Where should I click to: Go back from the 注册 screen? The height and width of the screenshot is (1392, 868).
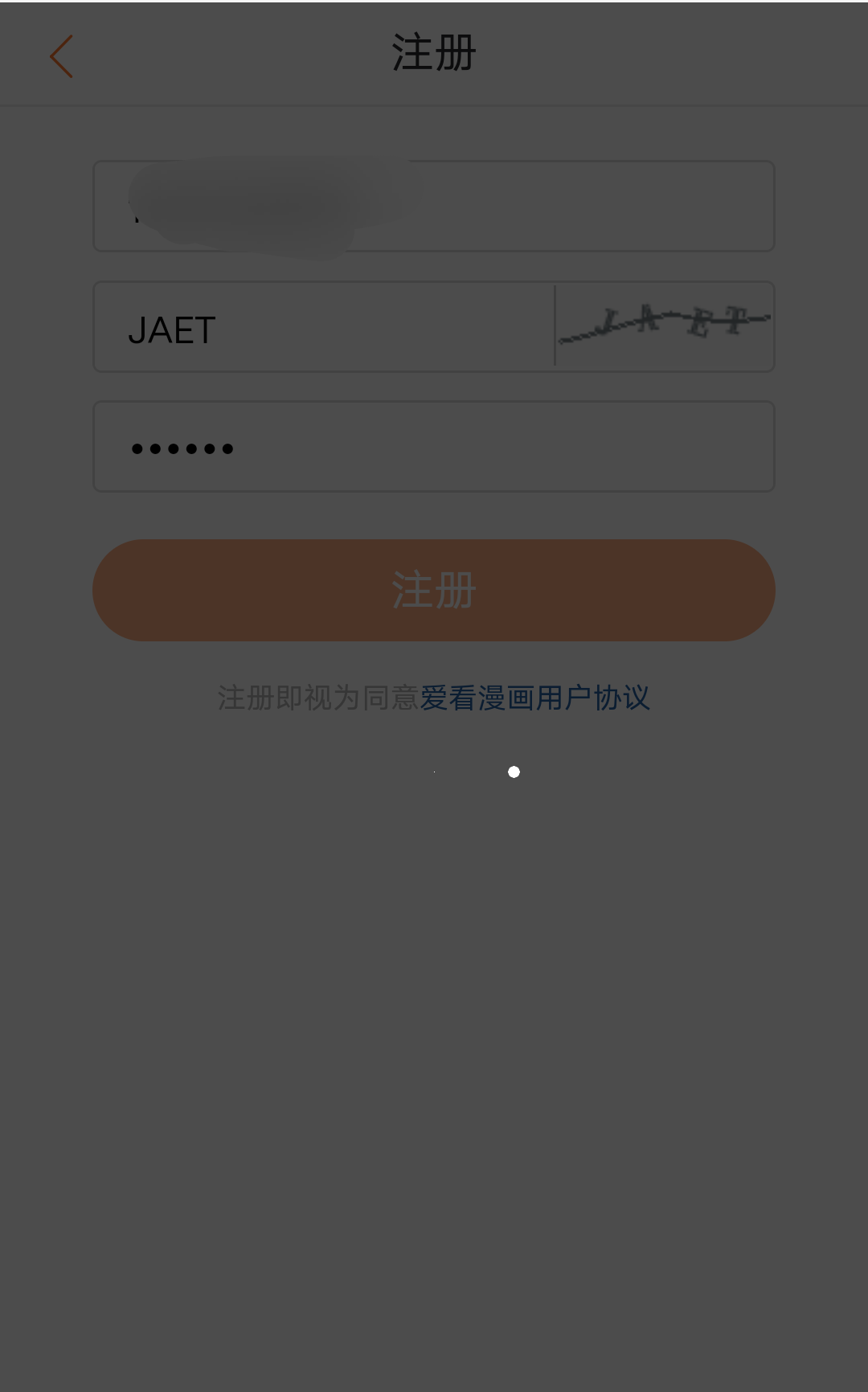click(x=62, y=56)
